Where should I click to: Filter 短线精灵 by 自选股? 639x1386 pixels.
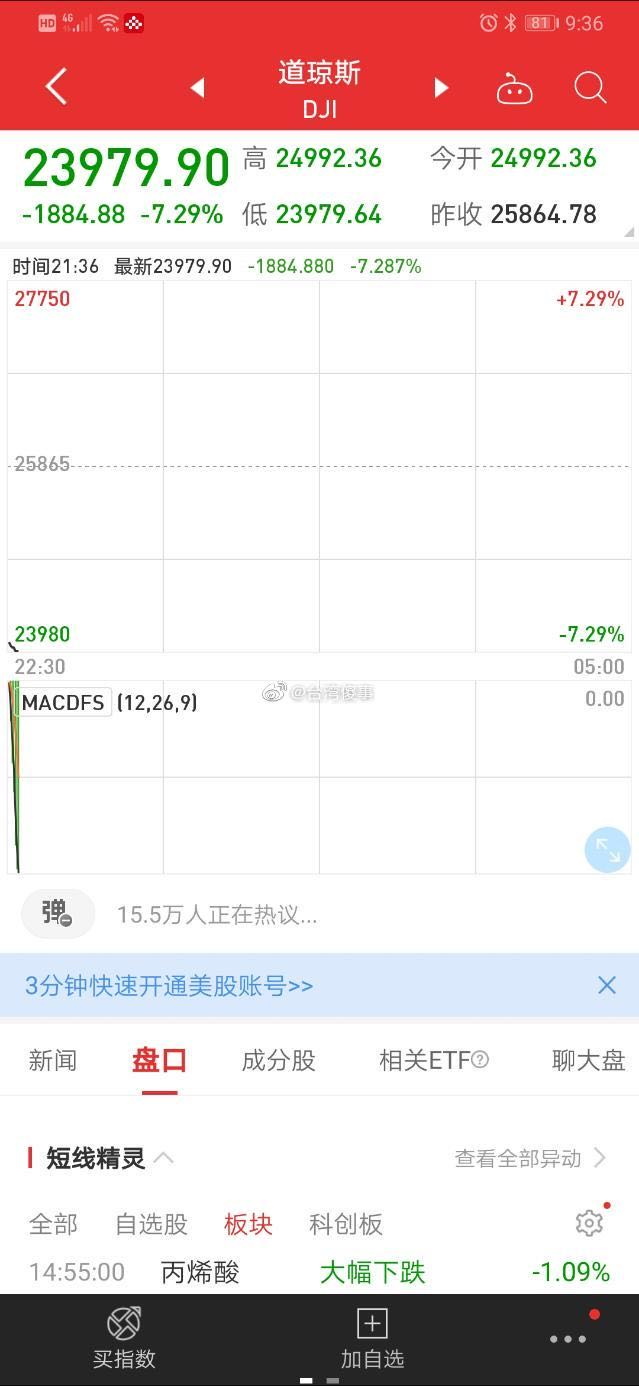point(151,1224)
